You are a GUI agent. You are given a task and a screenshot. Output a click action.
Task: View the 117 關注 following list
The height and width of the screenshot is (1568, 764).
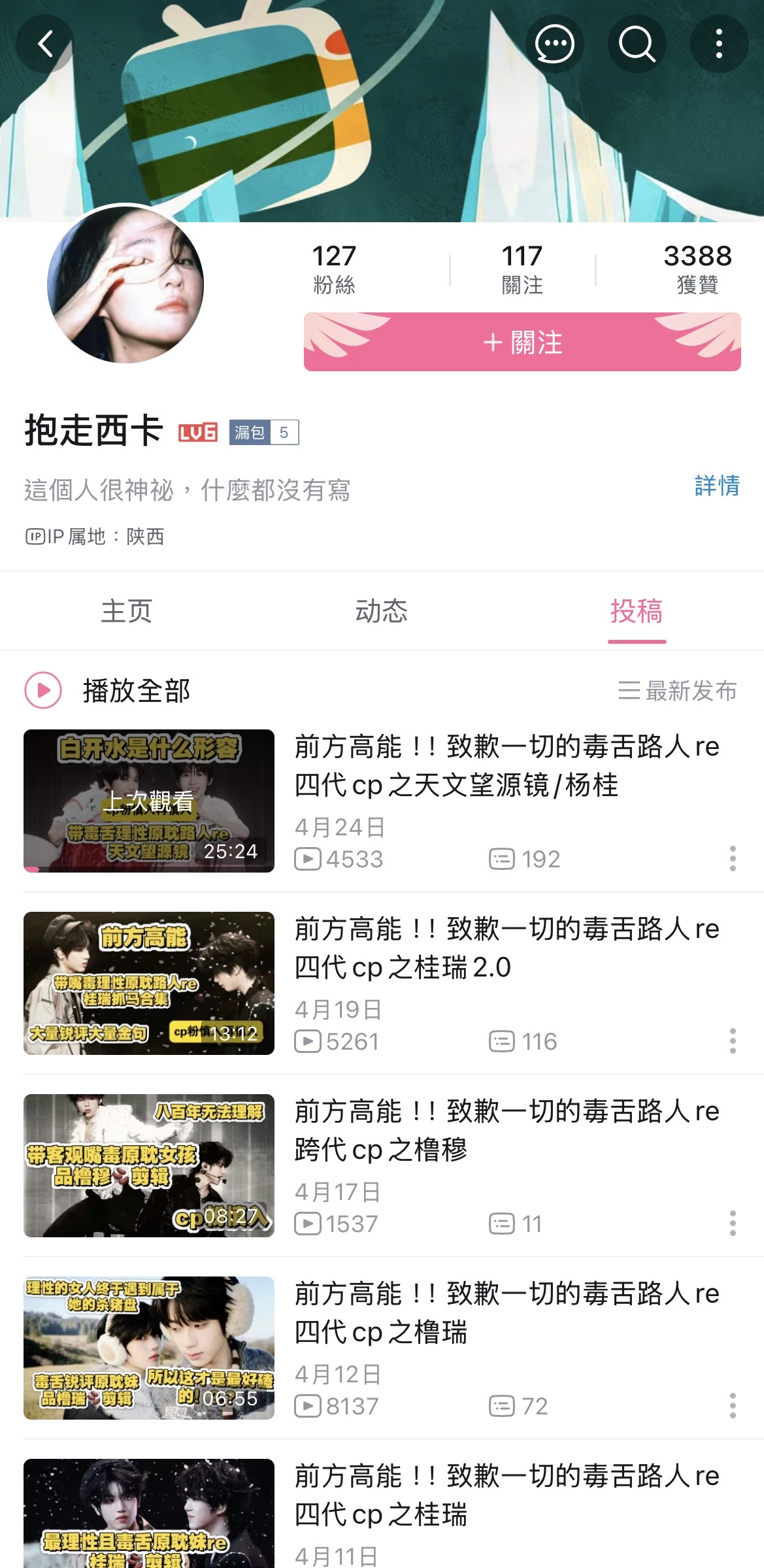(522, 269)
